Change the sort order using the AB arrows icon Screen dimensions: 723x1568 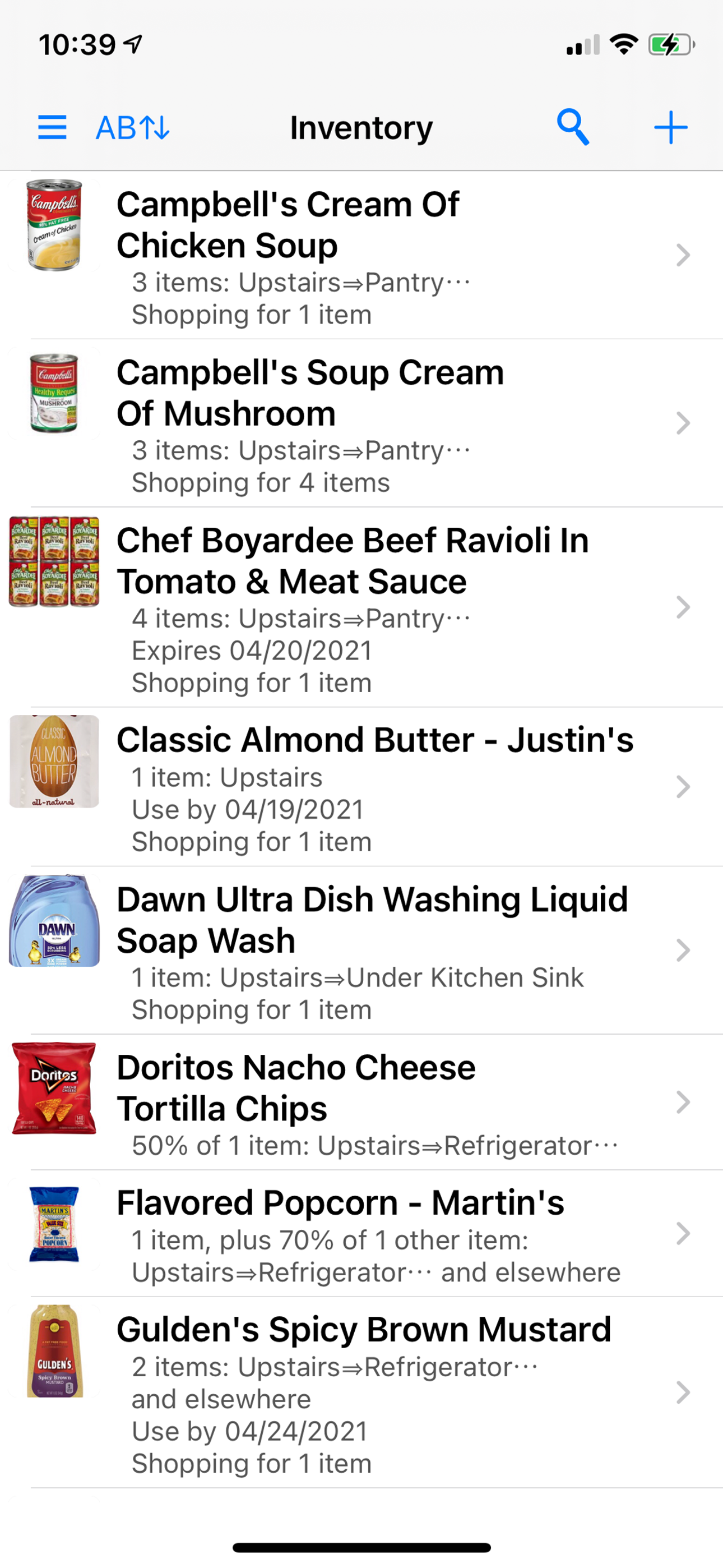click(x=133, y=128)
